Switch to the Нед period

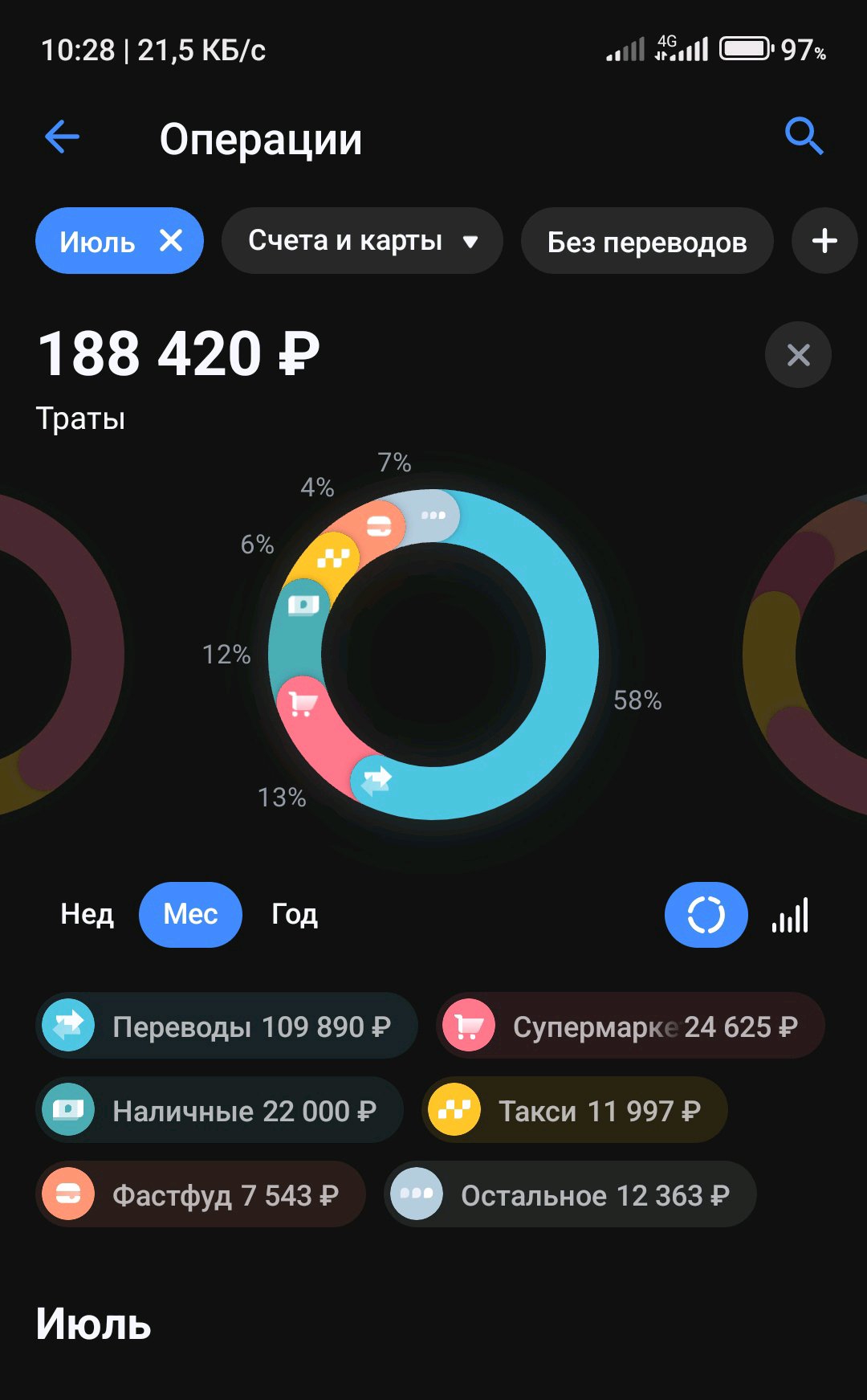(87, 915)
